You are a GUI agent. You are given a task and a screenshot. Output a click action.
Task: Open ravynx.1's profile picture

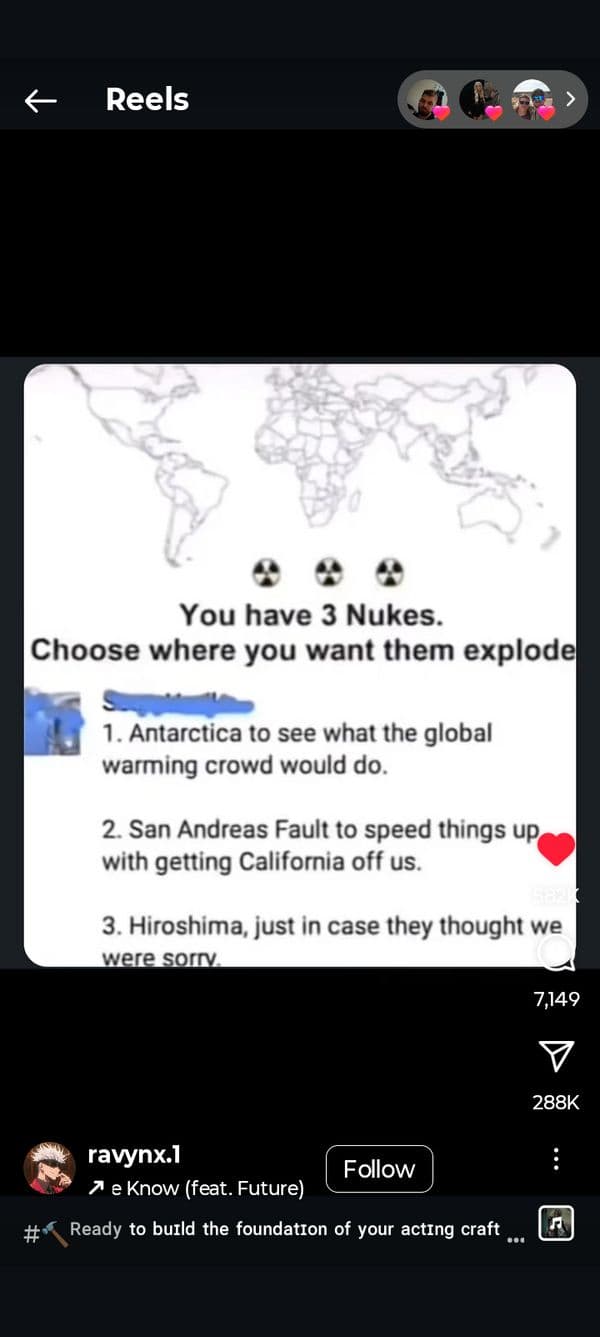49,1168
